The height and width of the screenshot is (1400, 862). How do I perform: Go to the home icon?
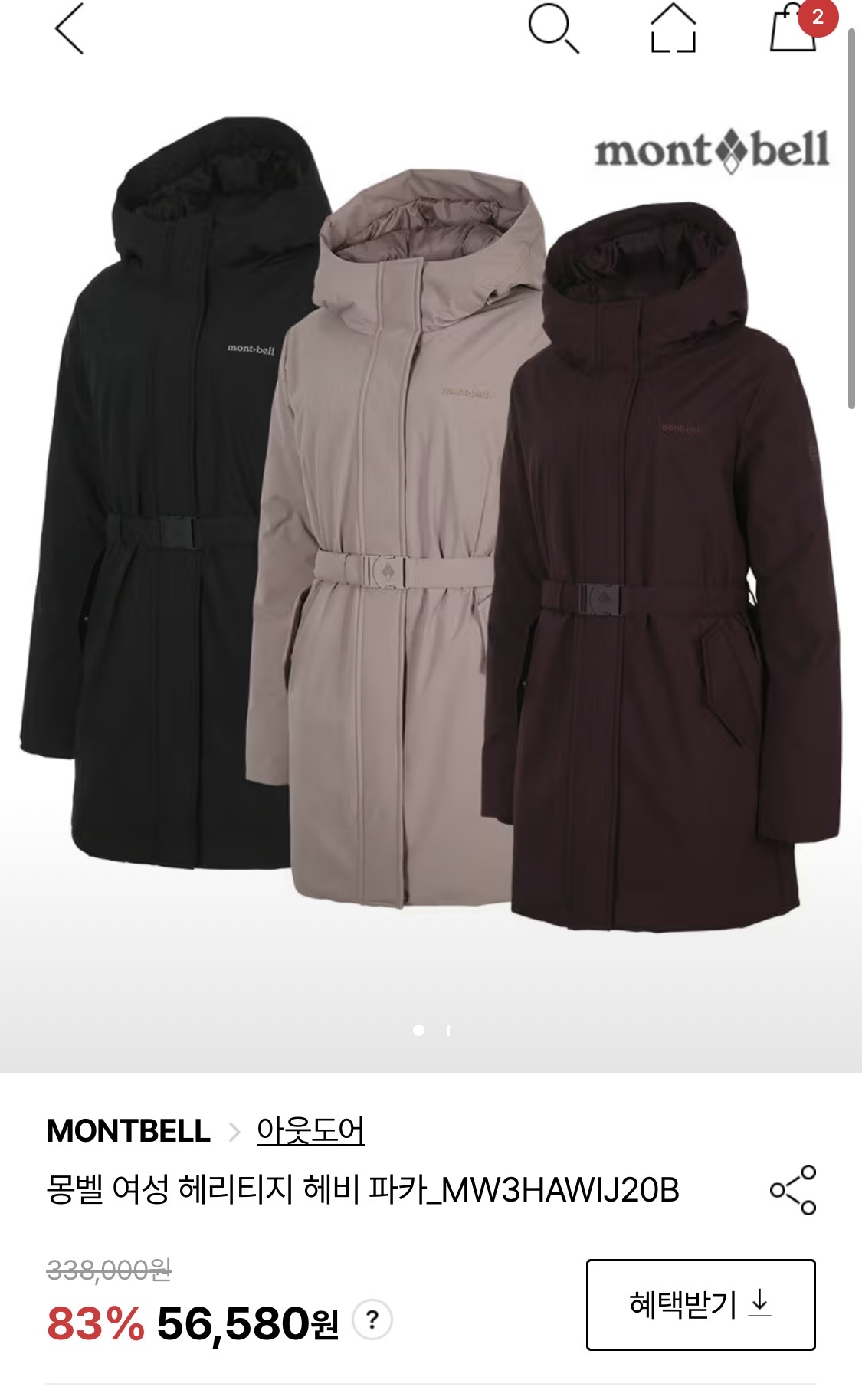click(674, 28)
